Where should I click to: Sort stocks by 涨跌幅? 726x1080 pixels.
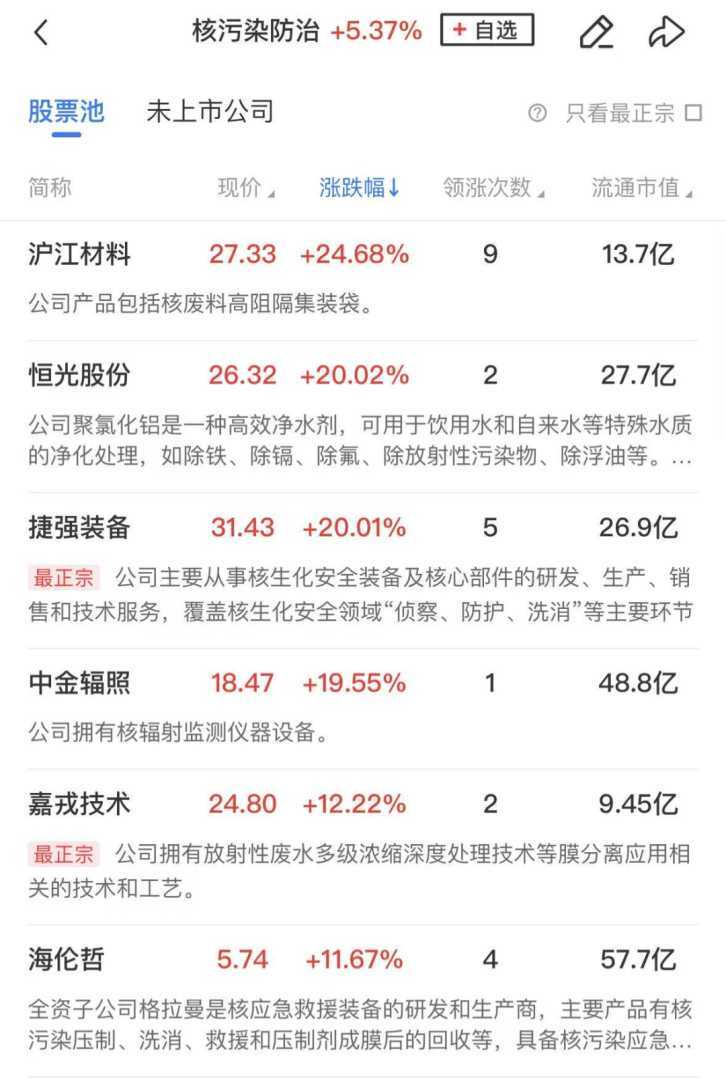coord(360,187)
